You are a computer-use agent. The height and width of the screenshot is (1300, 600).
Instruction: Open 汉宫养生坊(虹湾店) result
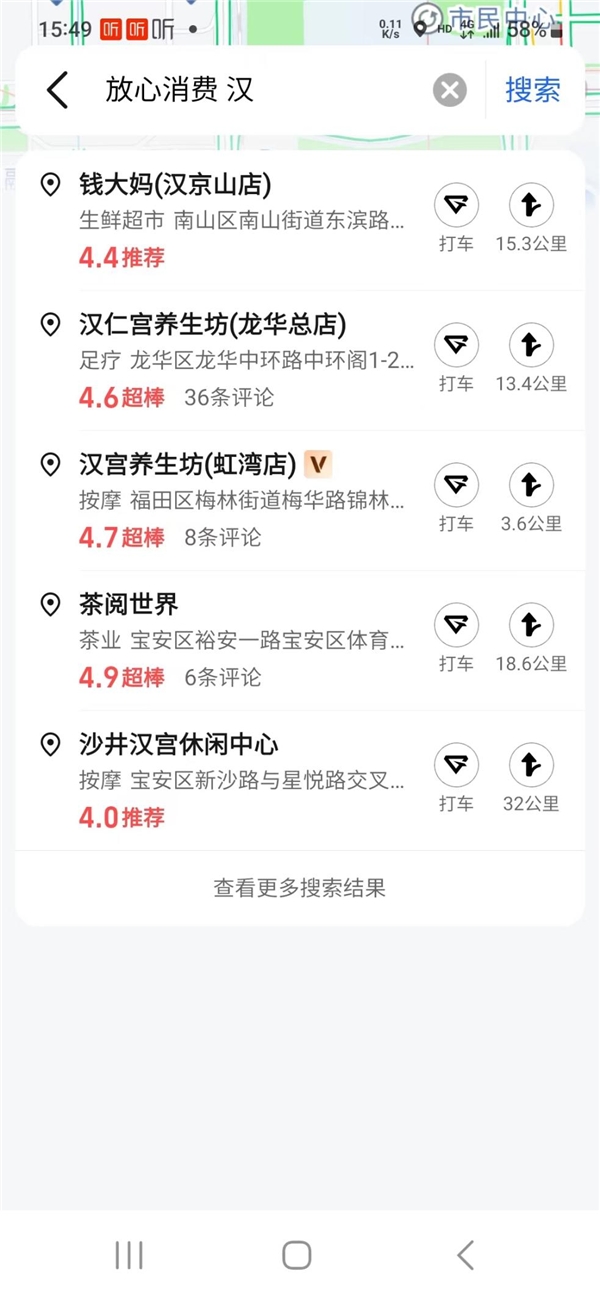point(220,501)
